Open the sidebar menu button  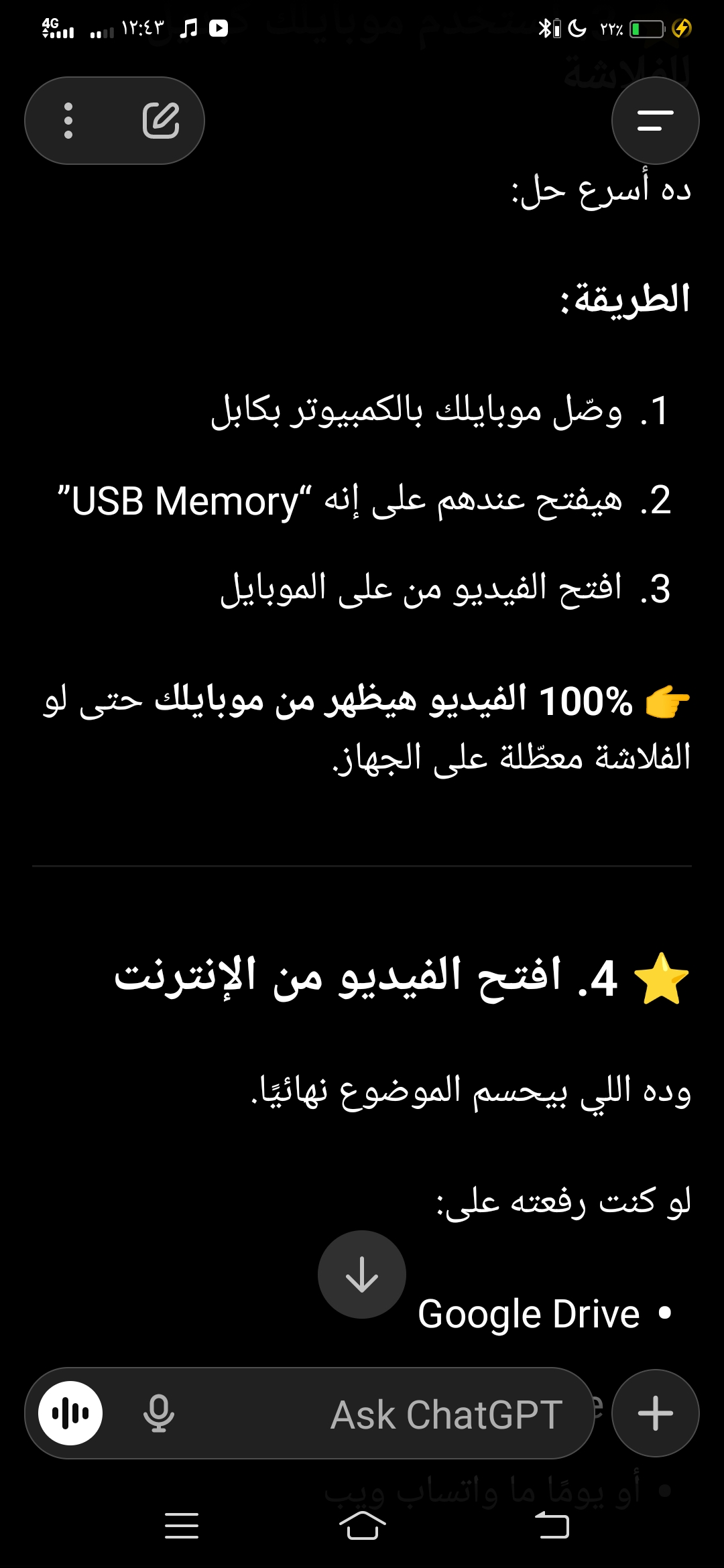pyautogui.click(x=655, y=121)
